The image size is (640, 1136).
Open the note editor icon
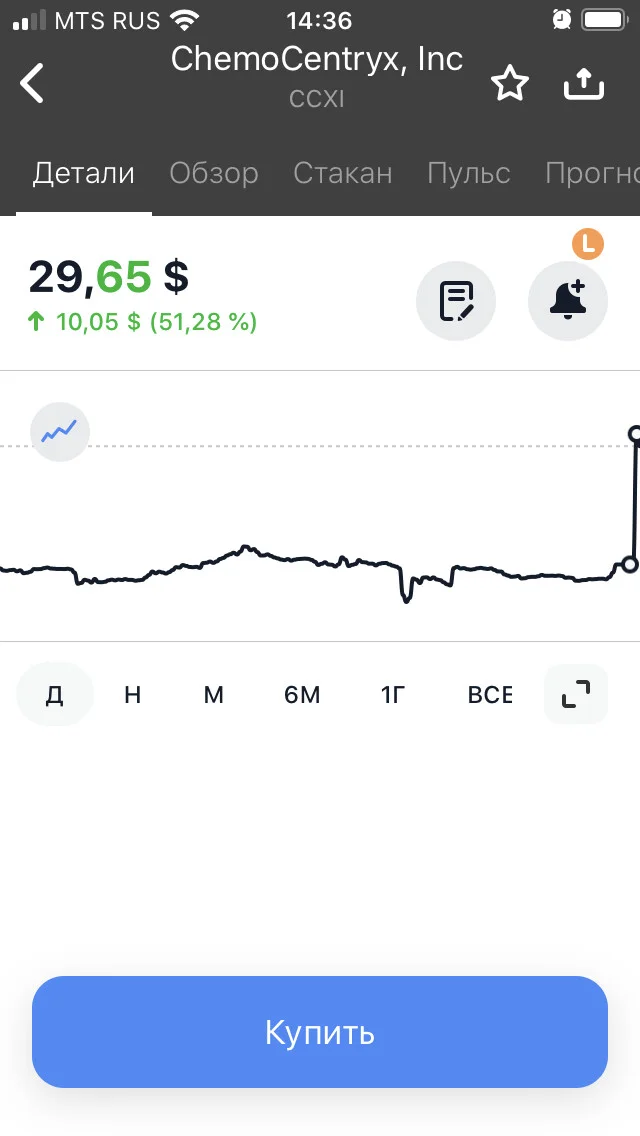click(456, 301)
